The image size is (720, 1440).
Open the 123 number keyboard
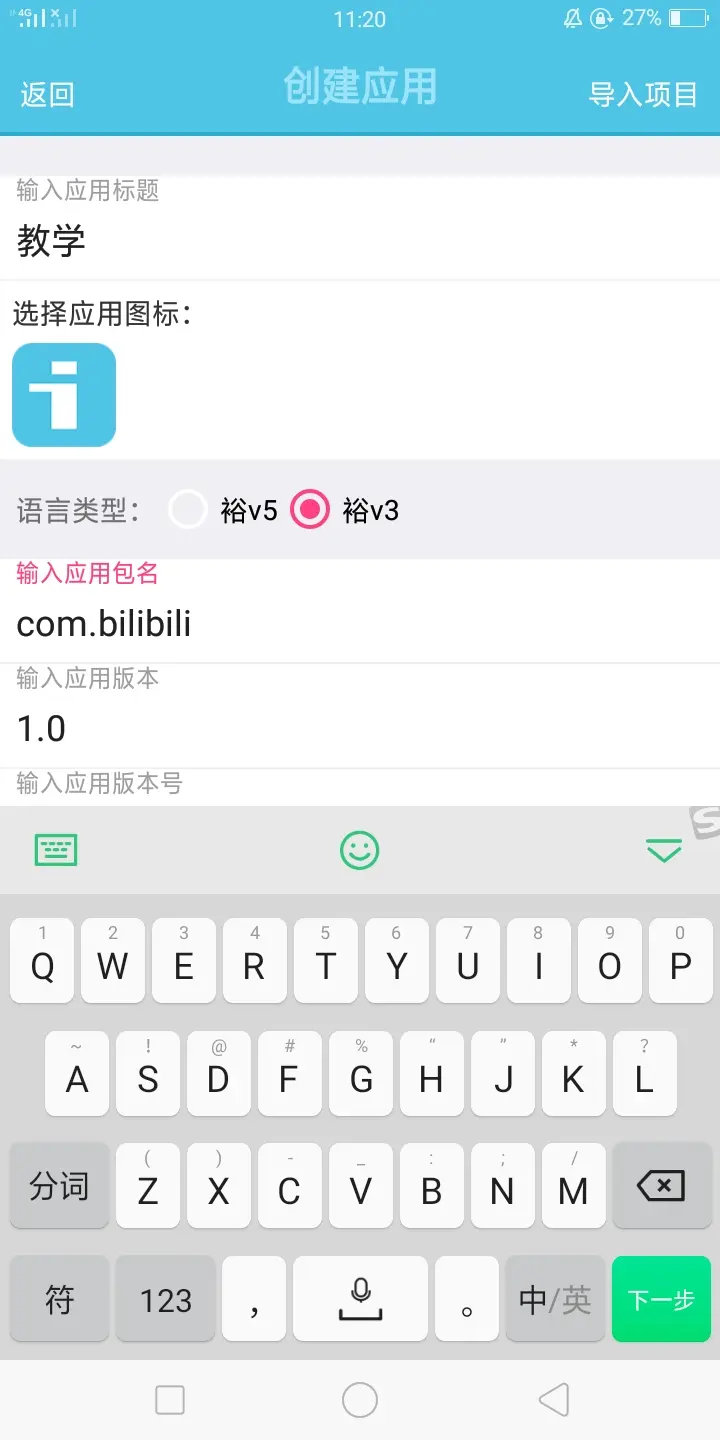(165, 1299)
